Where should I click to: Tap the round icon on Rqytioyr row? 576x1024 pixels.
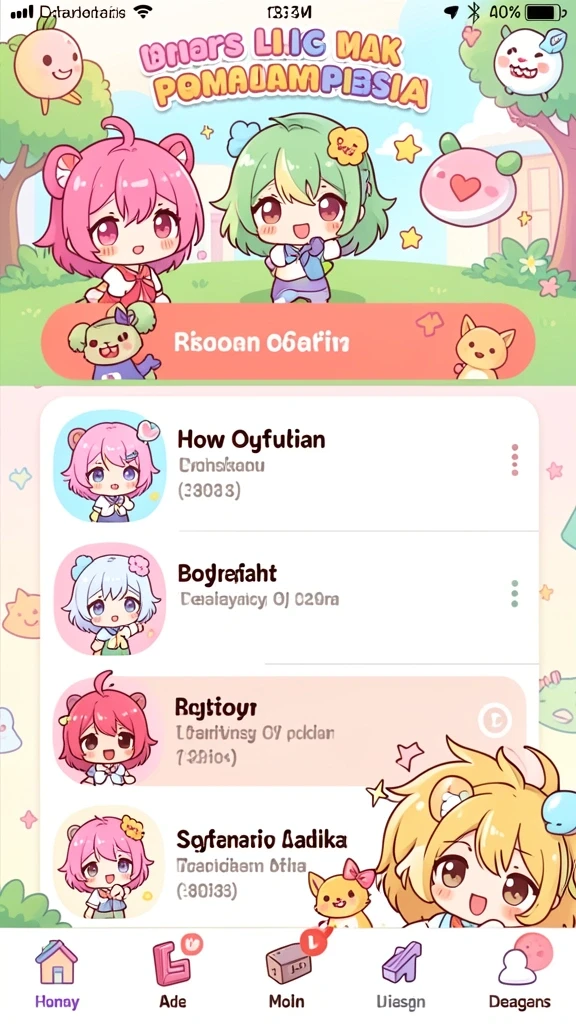pos(494,720)
